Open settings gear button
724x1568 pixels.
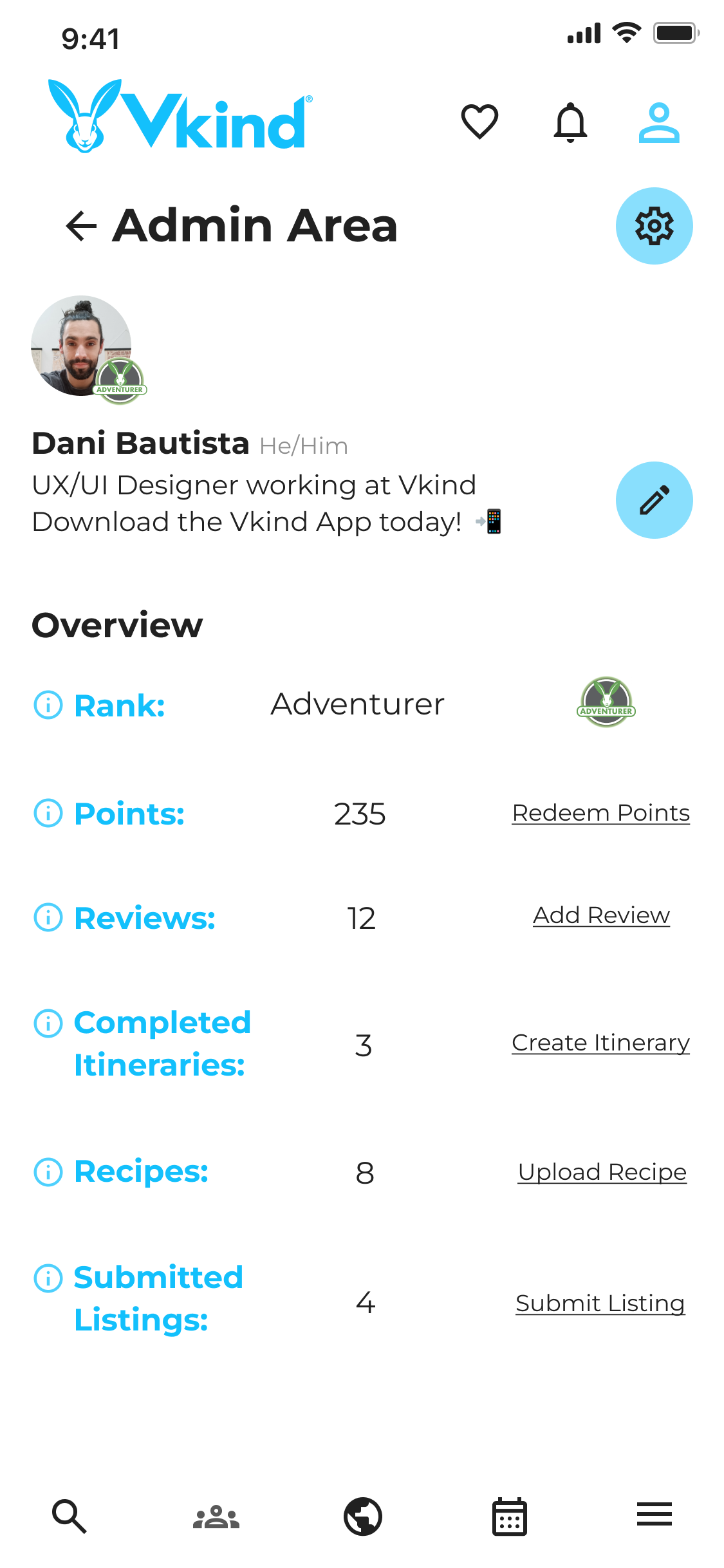pos(654,226)
